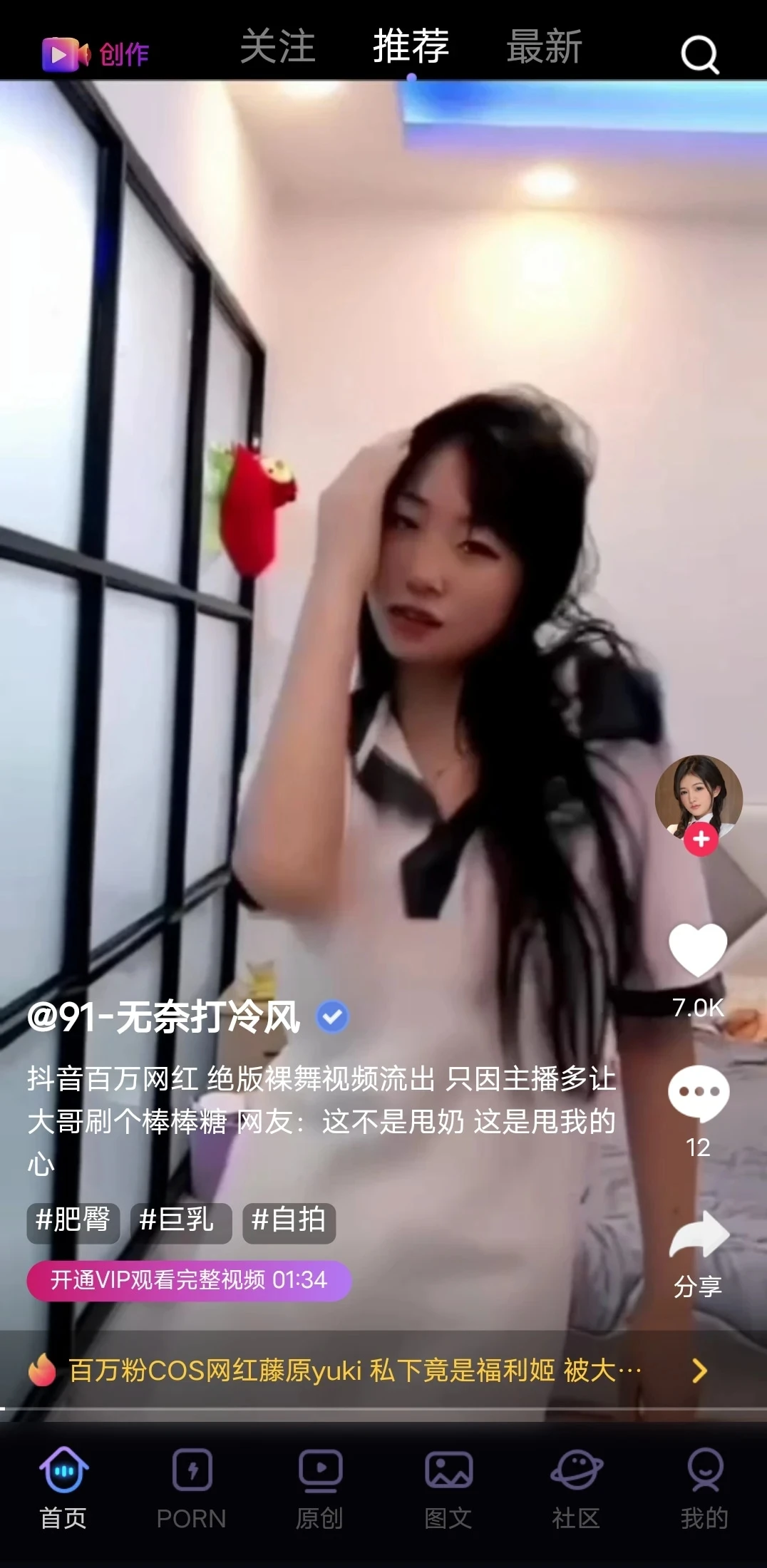Like the video with heart icon

tap(697, 950)
